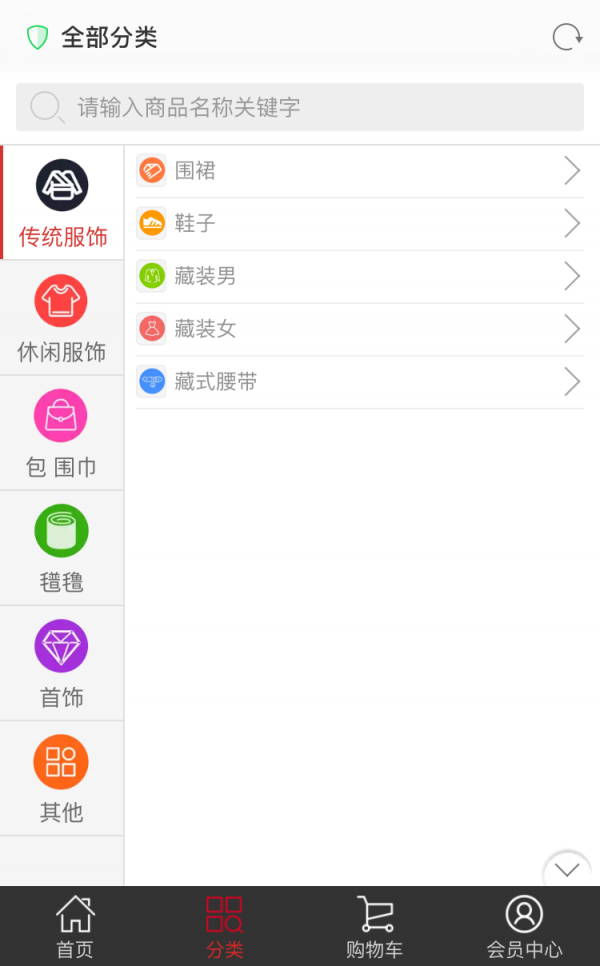Browse the 鞋子 subcategory
This screenshot has width=600, height=966.
click(360, 223)
